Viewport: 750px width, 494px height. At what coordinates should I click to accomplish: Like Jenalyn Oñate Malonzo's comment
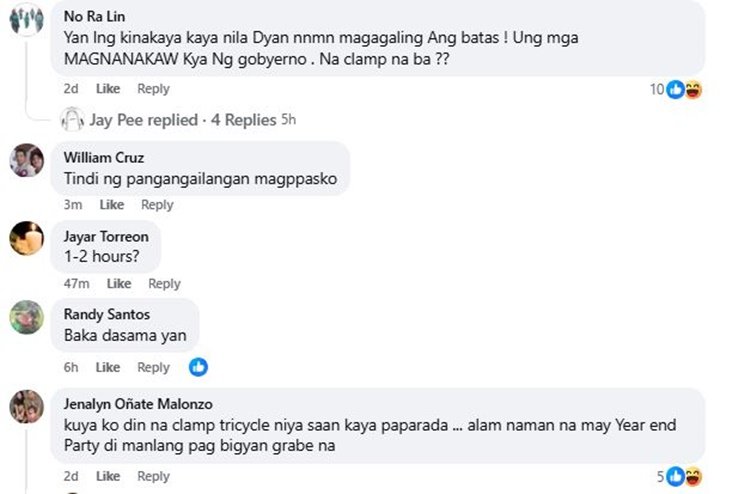[x=108, y=476]
